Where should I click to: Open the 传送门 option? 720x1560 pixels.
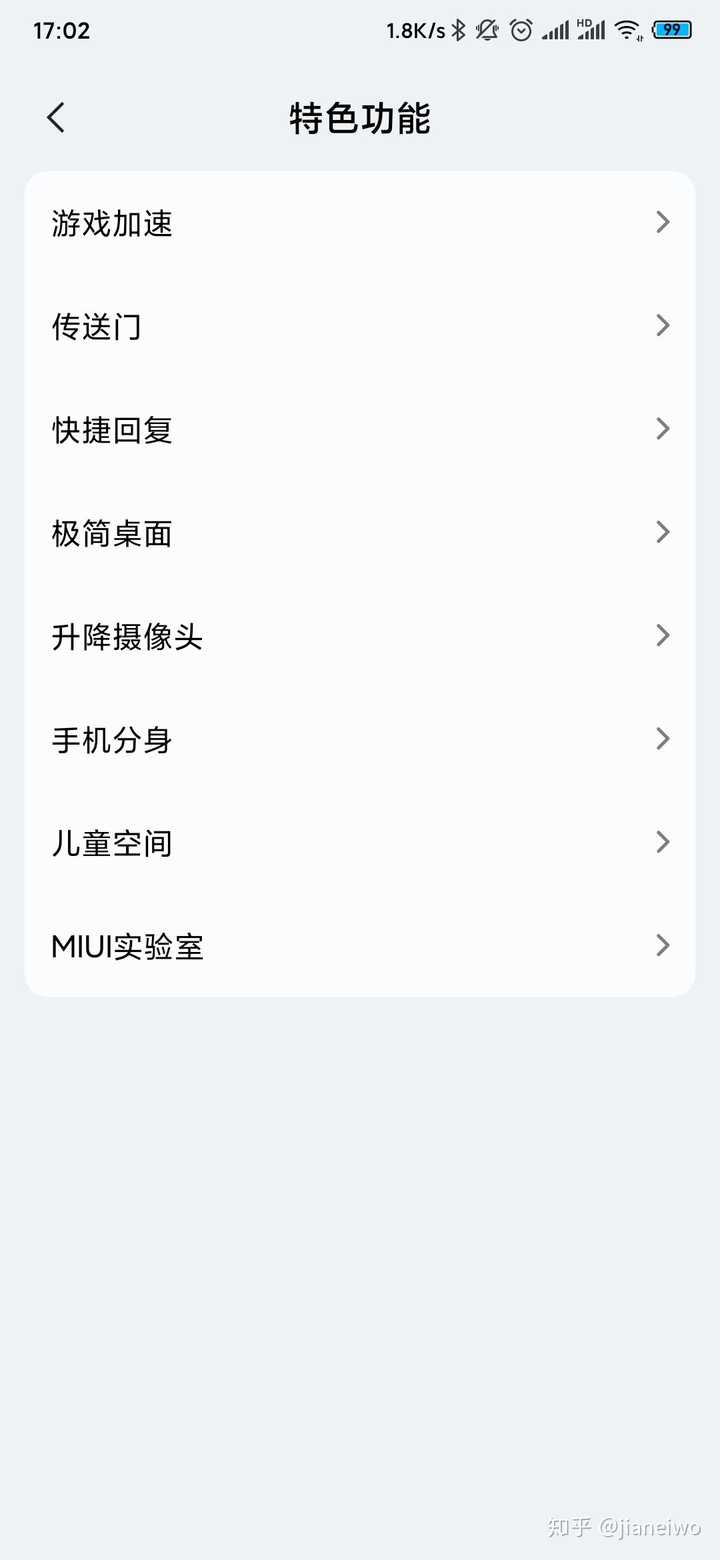(x=360, y=326)
